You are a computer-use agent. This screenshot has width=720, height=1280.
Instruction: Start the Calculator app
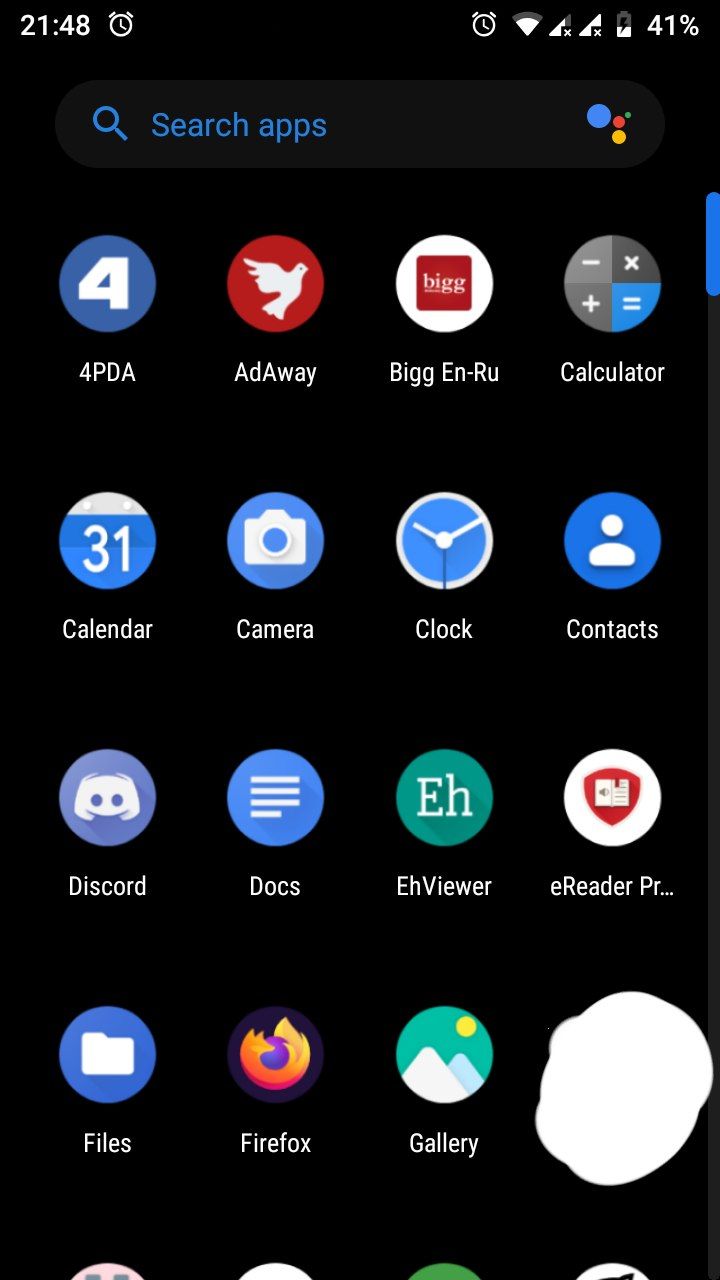612,284
